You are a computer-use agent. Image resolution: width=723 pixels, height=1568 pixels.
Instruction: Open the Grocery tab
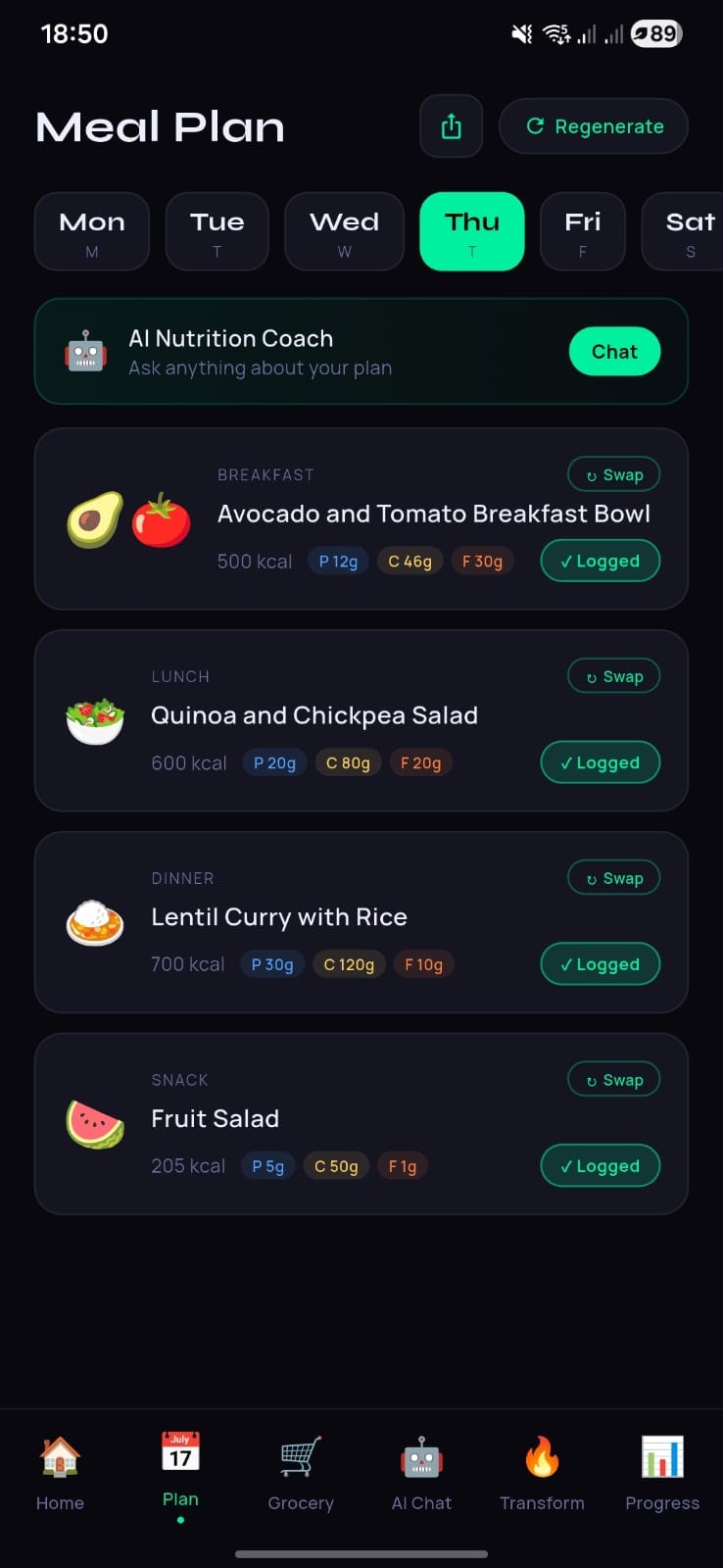coord(301,1472)
